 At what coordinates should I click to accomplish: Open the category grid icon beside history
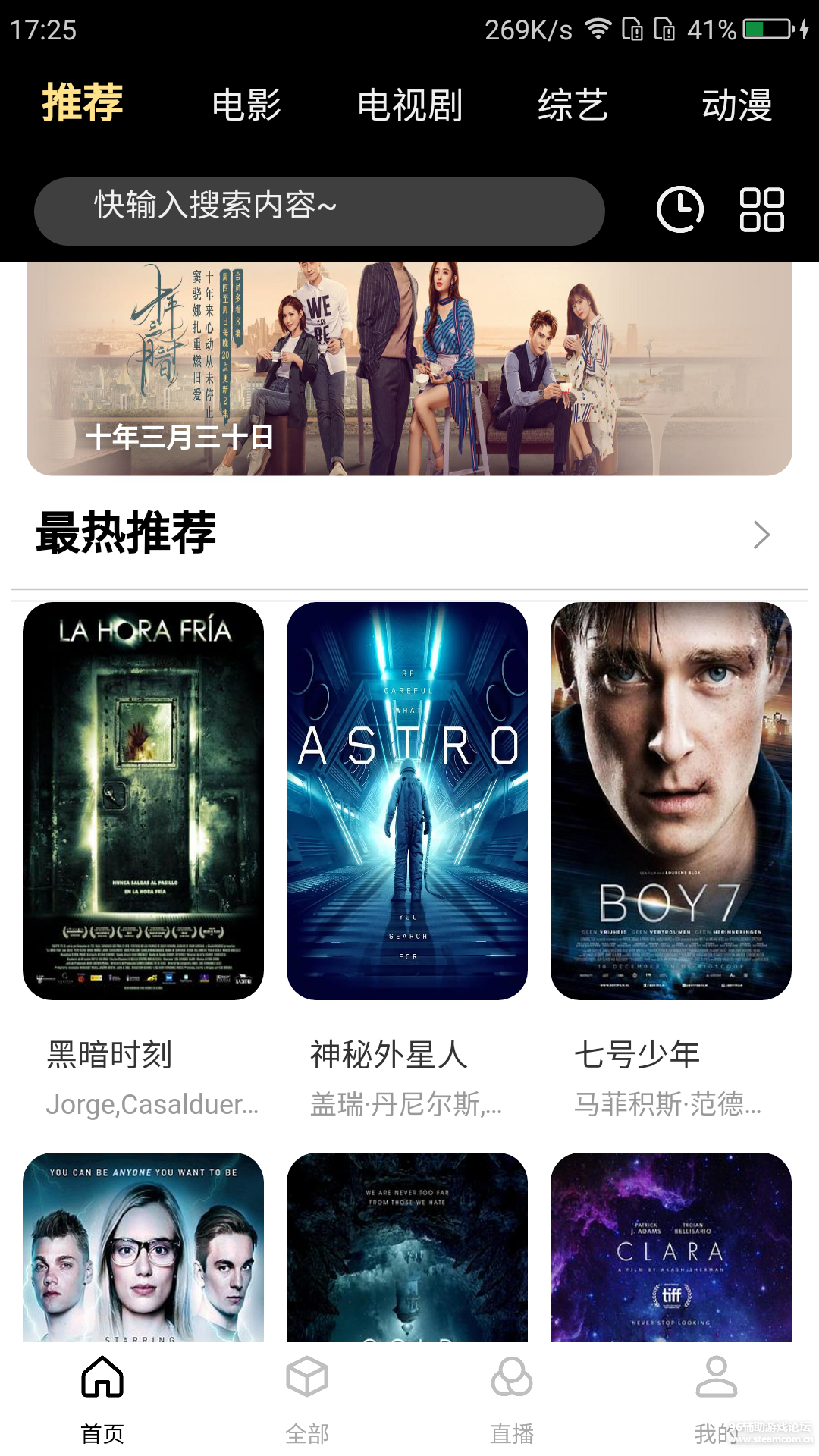(761, 210)
